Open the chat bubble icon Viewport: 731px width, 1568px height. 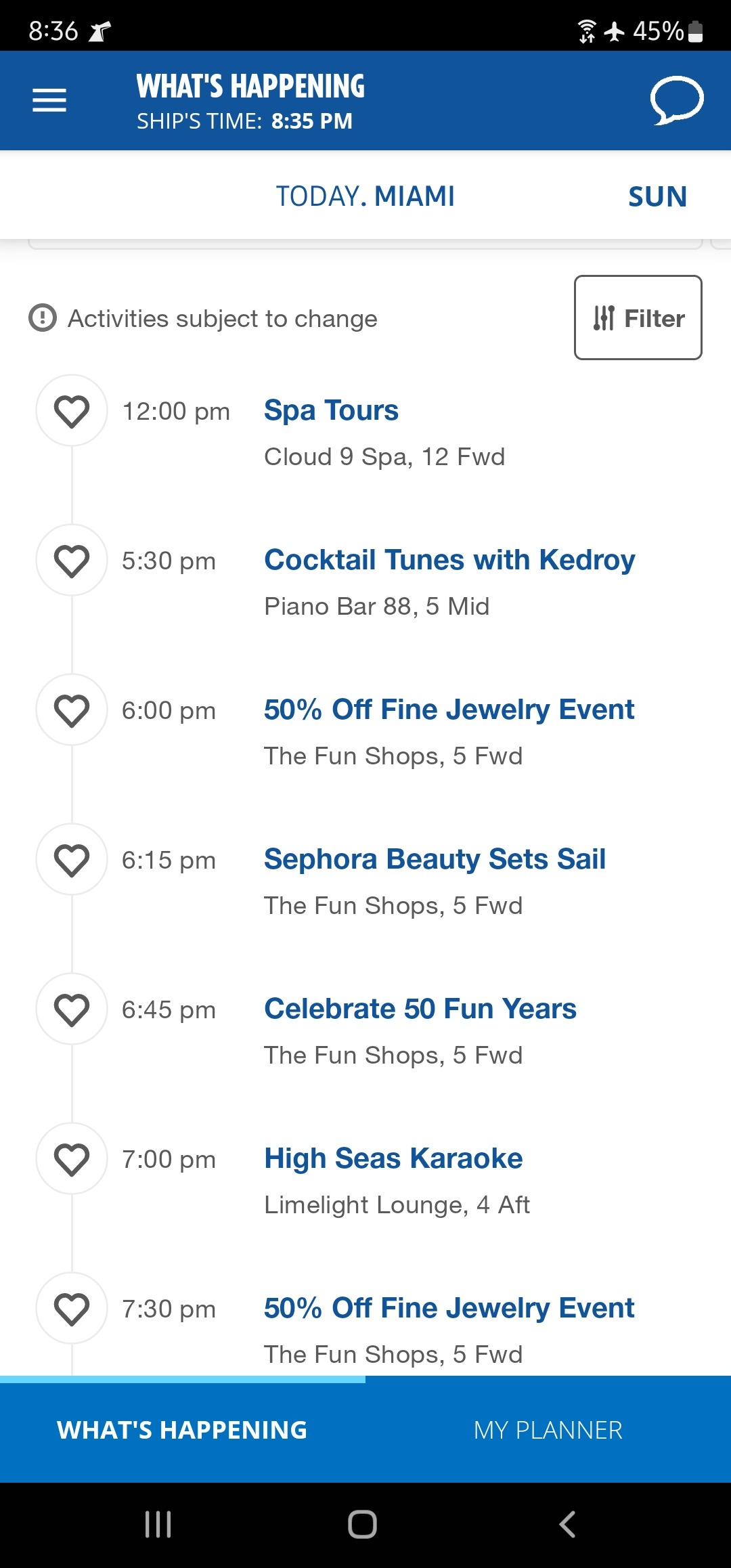677,100
